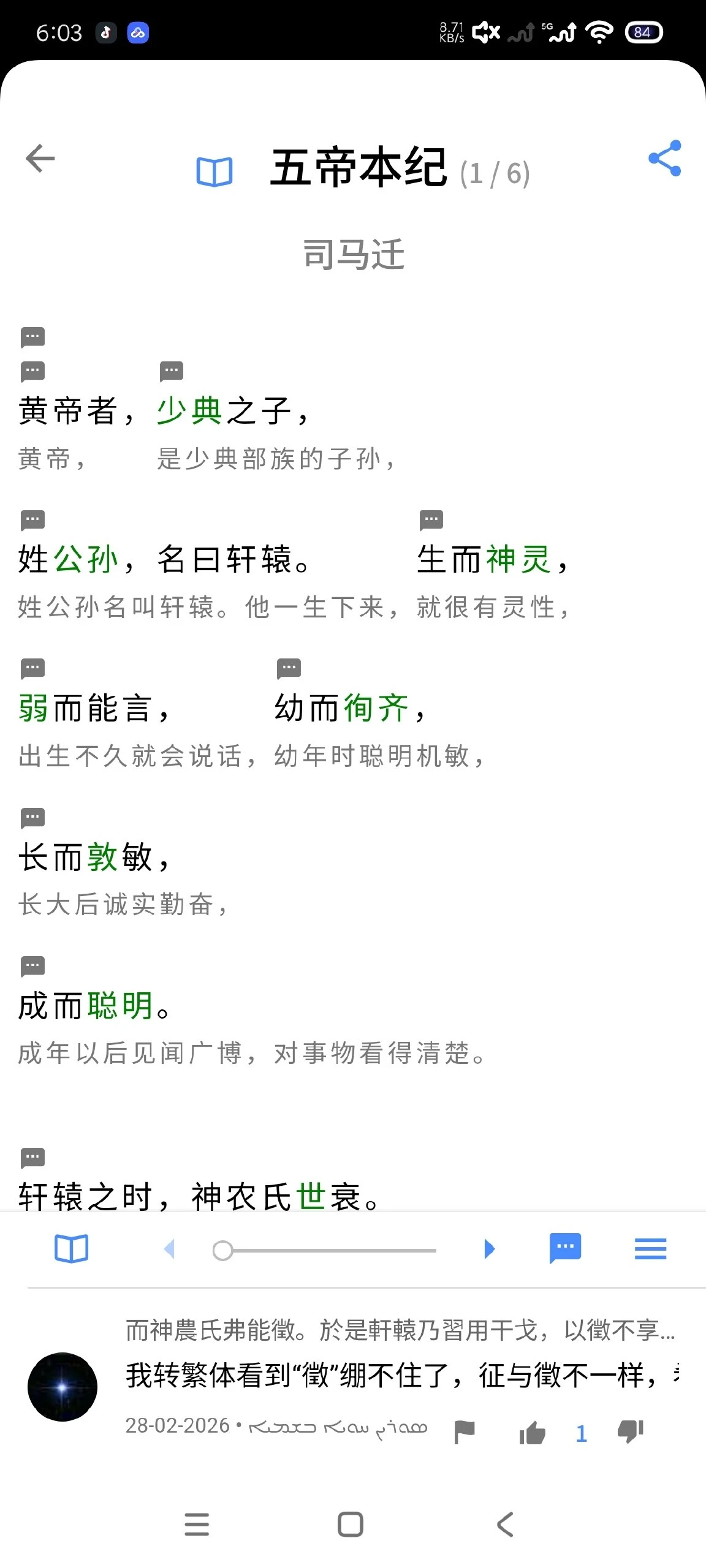Like the comment with the thumbs up
This screenshot has width=706, height=1568.
[533, 1431]
